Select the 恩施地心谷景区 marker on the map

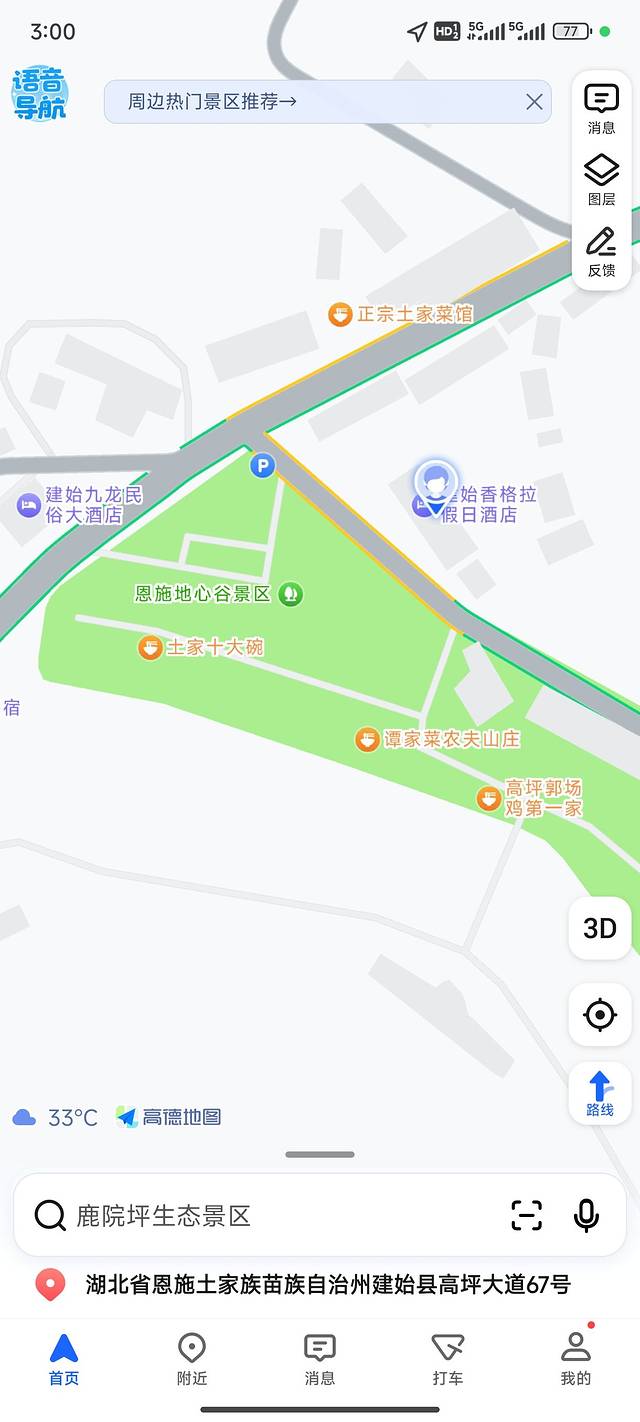point(290,594)
